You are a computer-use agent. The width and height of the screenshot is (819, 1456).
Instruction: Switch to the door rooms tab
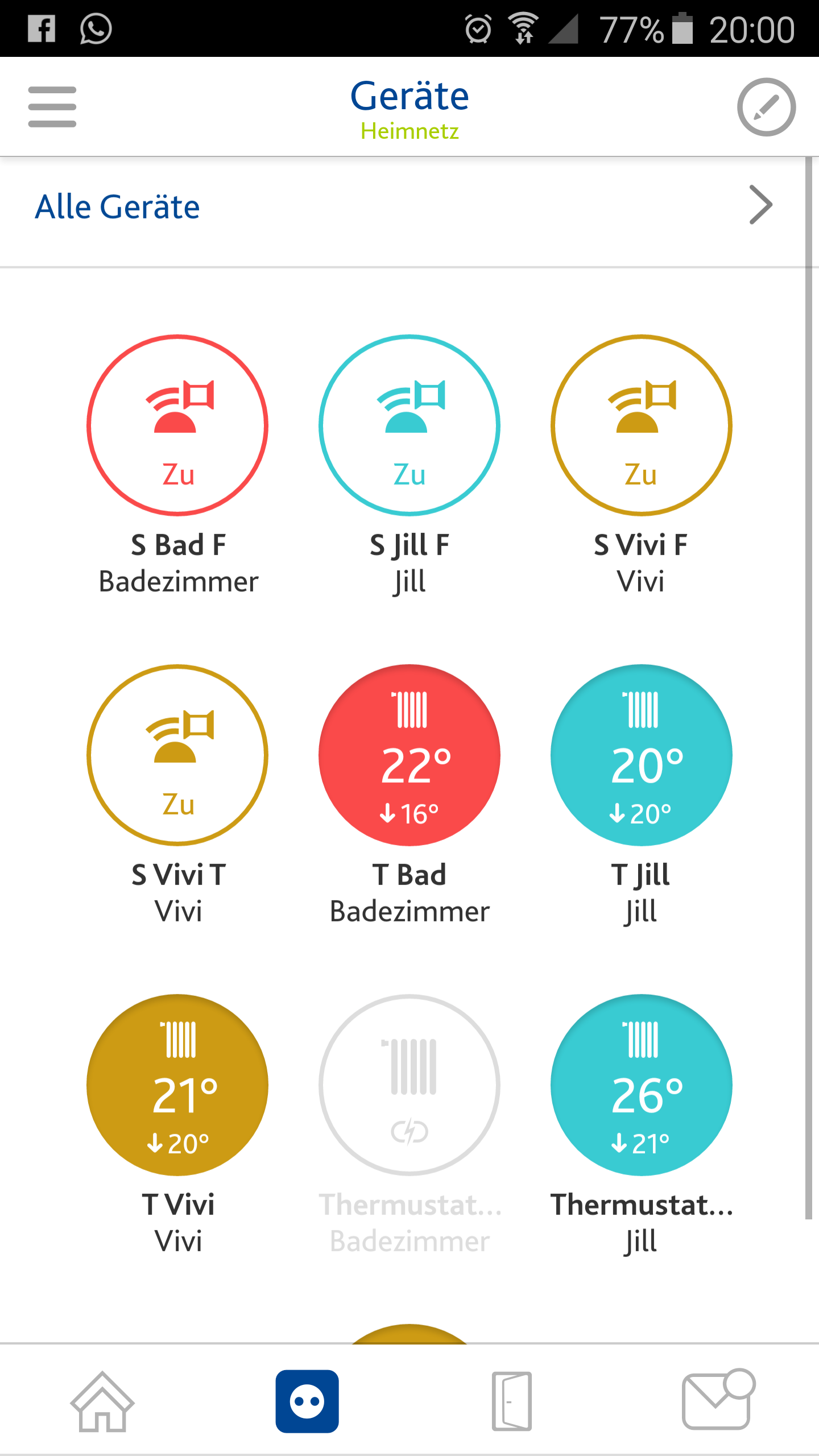pyautogui.click(x=512, y=1401)
